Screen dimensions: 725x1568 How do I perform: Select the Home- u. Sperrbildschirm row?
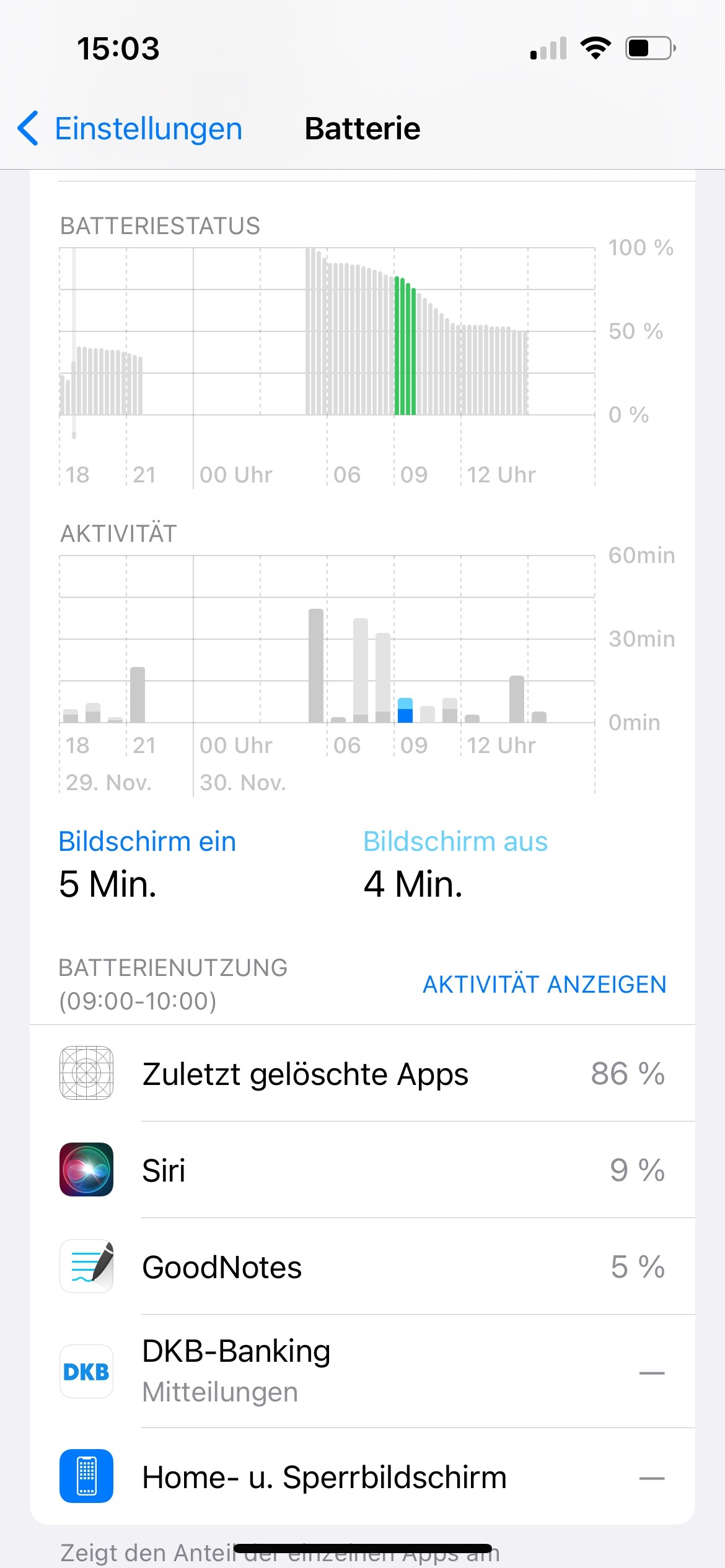362,1477
